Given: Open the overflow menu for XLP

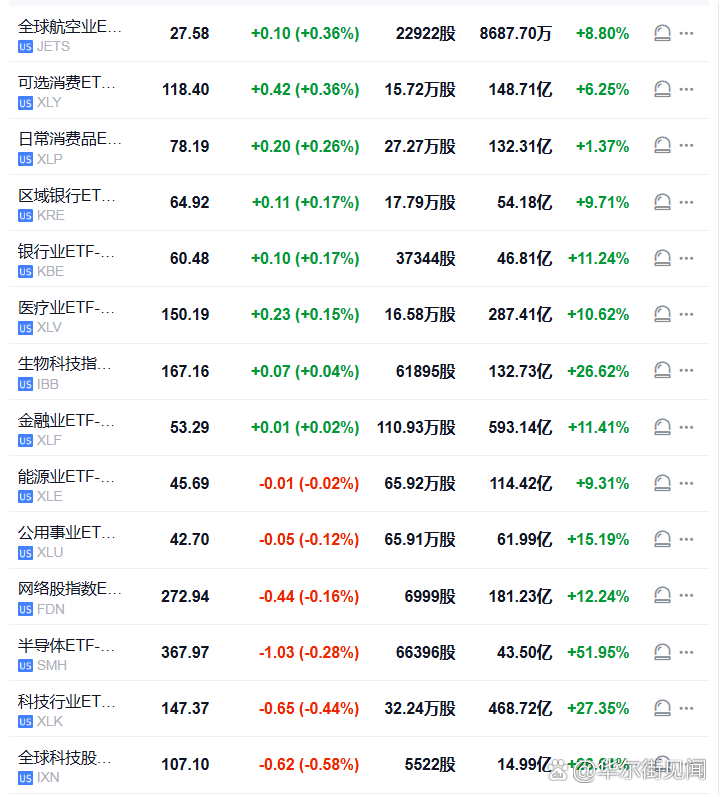Looking at the screenshot, I should 686,146.
